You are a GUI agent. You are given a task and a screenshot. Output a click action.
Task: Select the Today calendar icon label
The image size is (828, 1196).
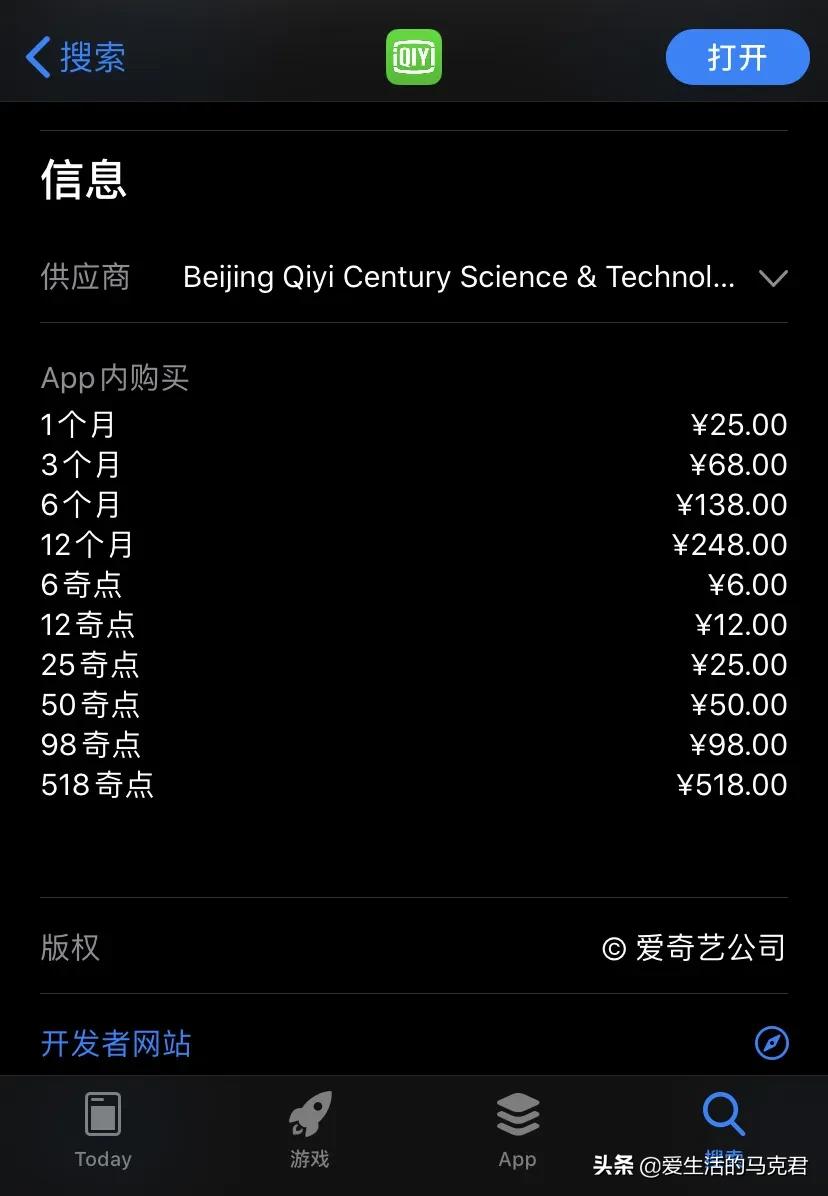coord(101,1158)
